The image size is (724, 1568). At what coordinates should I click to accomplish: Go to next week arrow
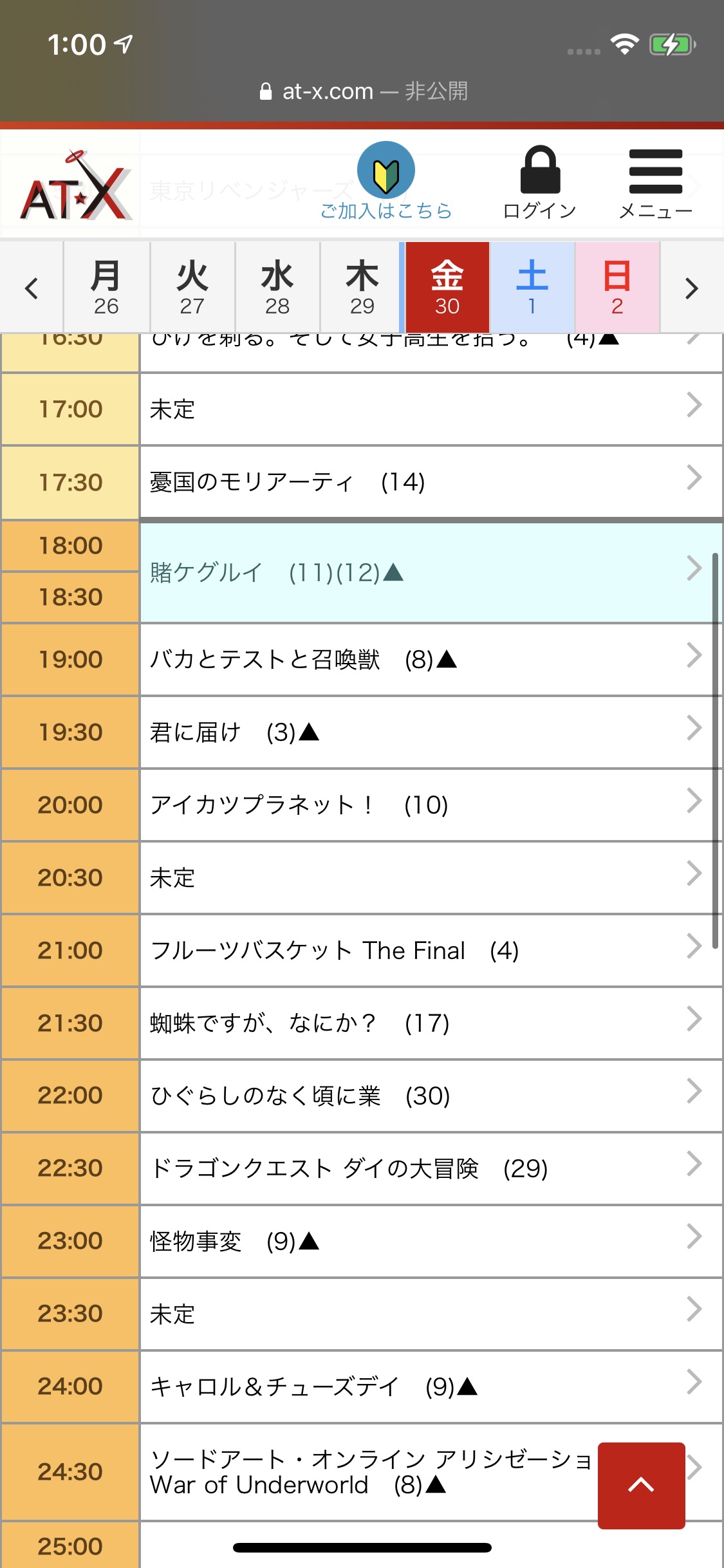692,288
